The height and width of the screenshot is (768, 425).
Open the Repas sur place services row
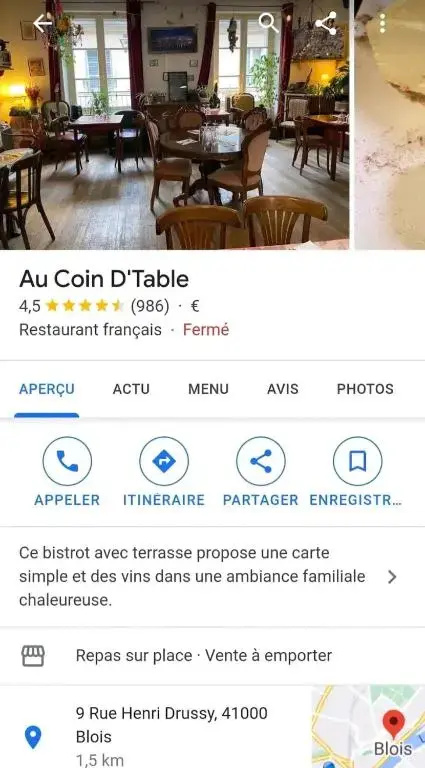point(212,655)
